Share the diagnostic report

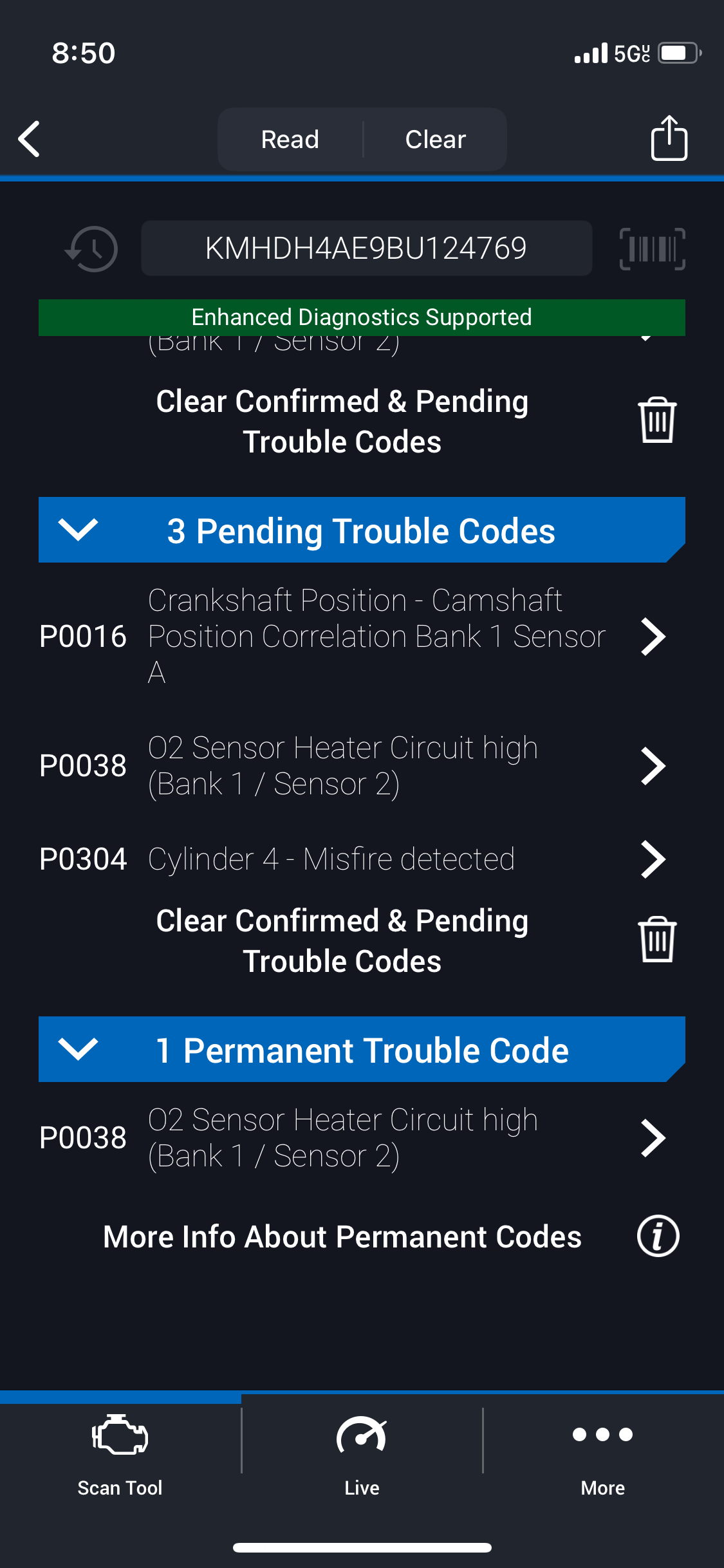(669, 138)
